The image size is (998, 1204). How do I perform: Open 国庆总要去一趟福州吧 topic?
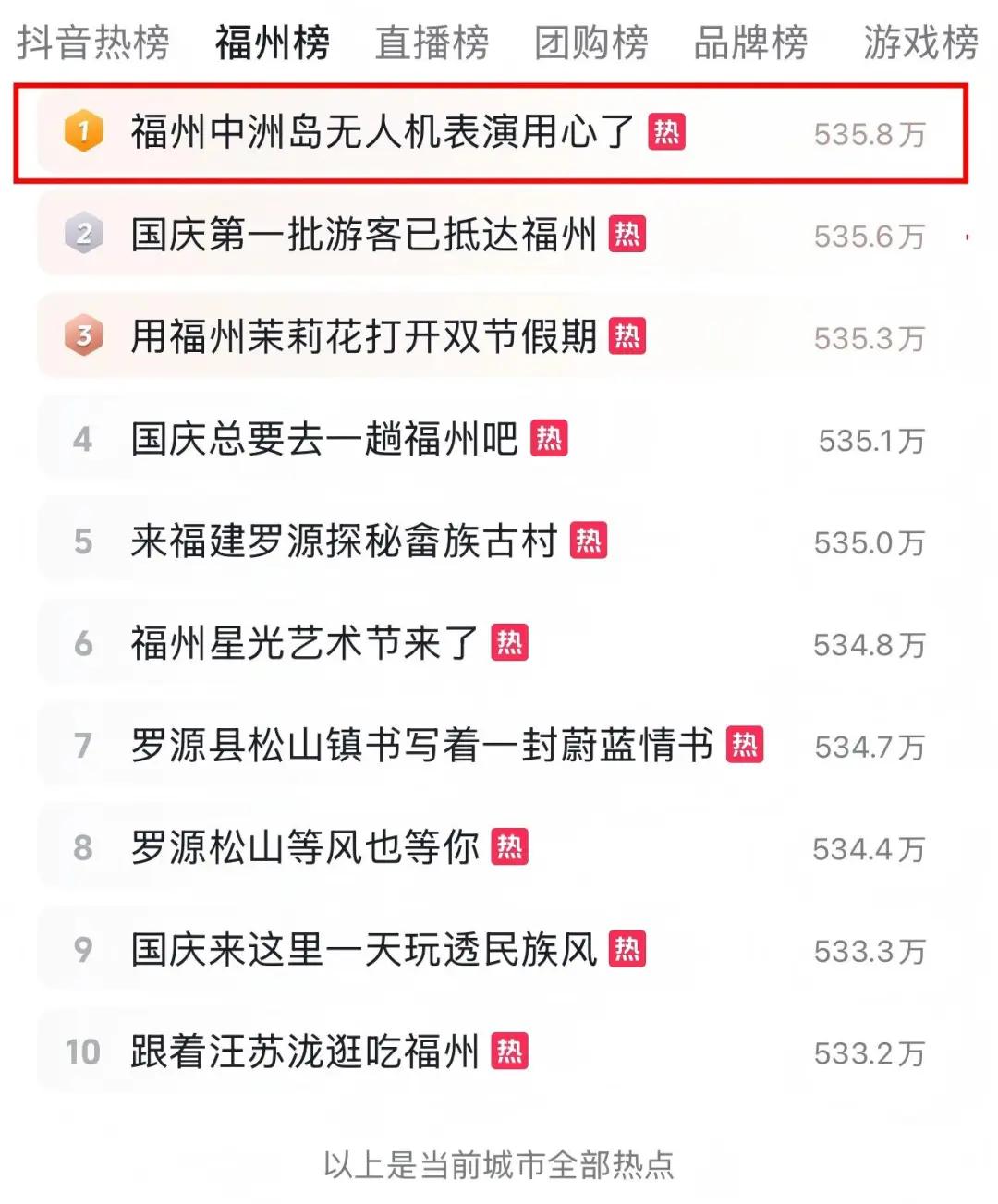pyautogui.click(x=323, y=439)
